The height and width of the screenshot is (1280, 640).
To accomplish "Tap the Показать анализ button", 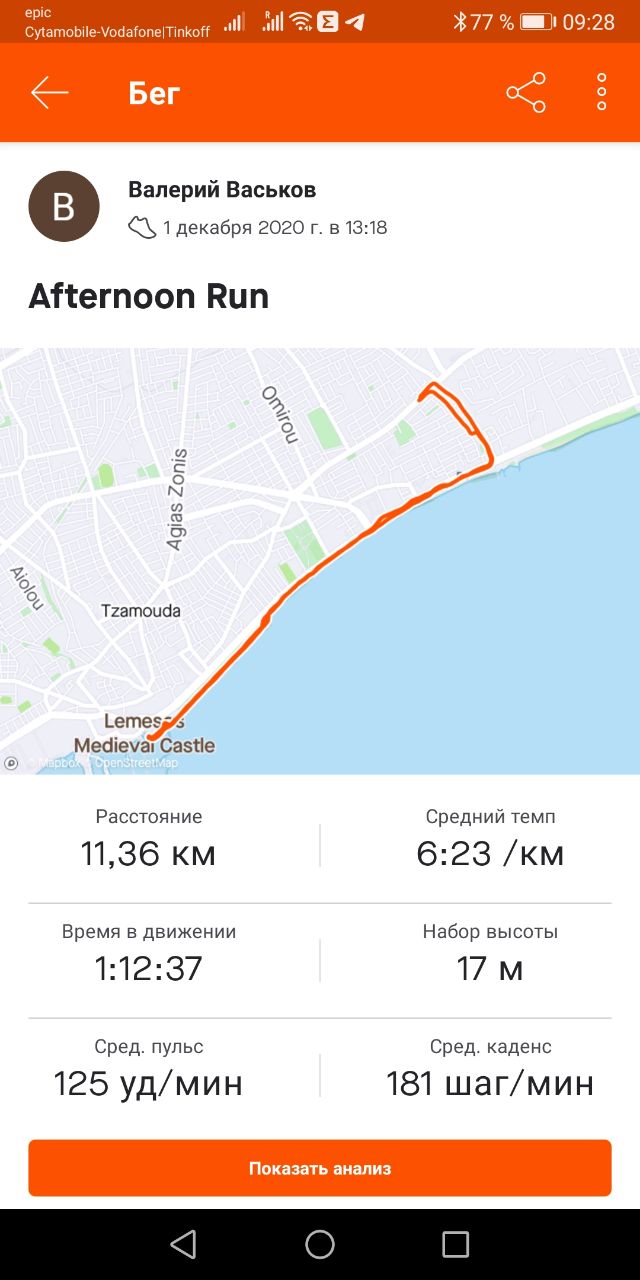I will pyautogui.click(x=320, y=1168).
